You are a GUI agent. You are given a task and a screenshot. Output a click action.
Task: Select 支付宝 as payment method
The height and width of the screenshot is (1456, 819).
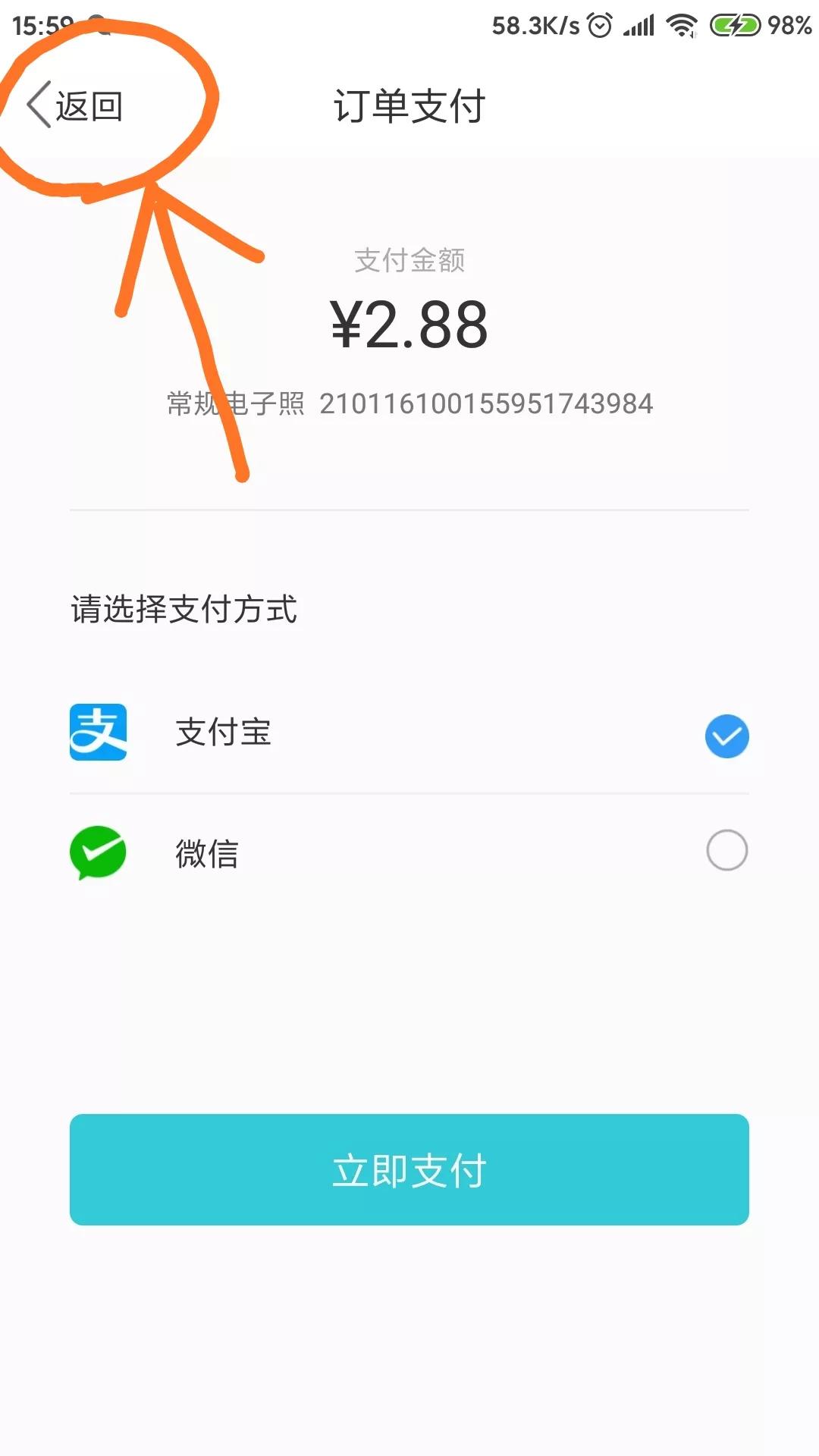pyautogui.click(x=726, y=736)
